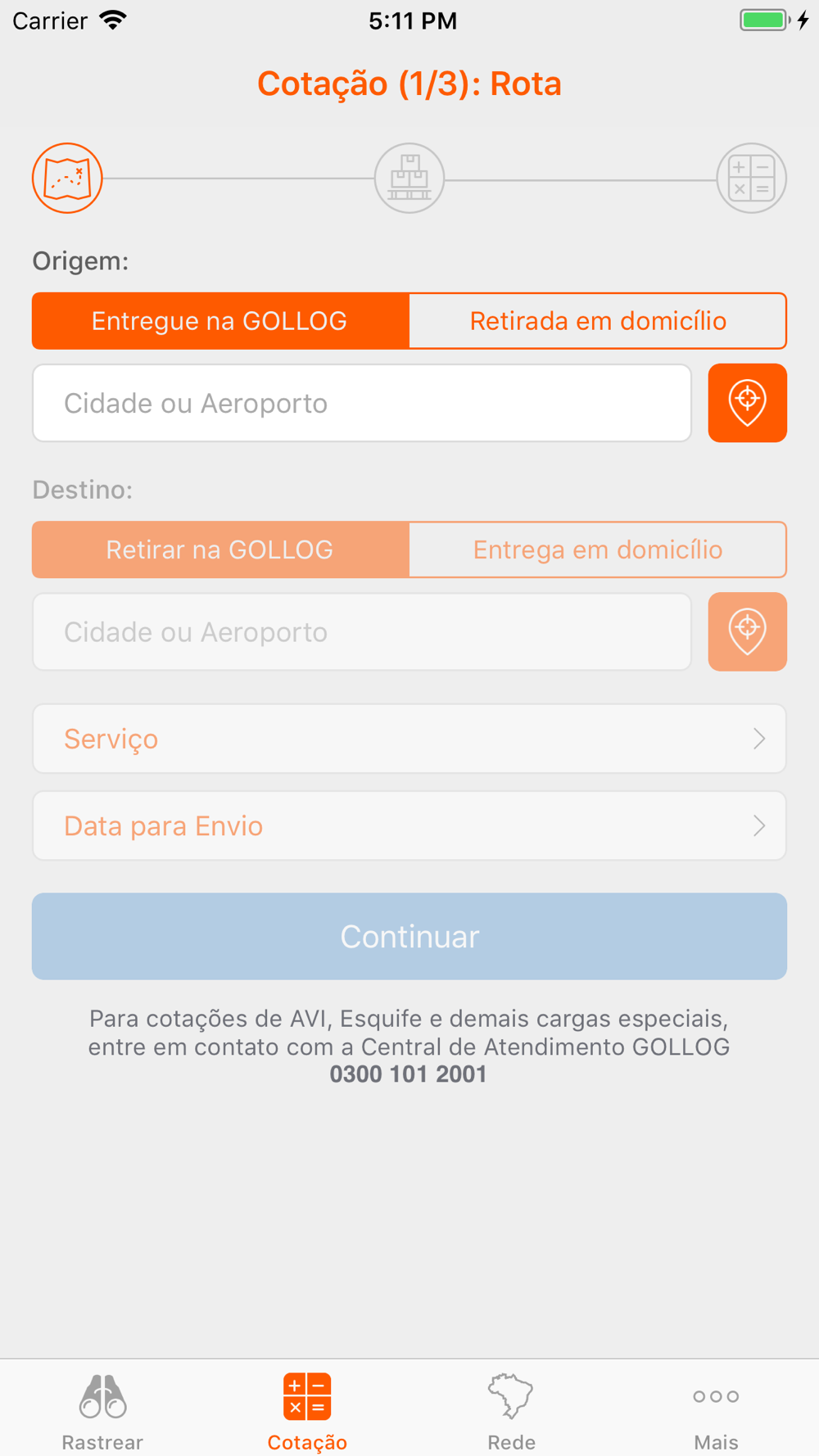Open the Serviço picker
The width and height of the screenshot is (819, 1456).
tap(409, 739)
